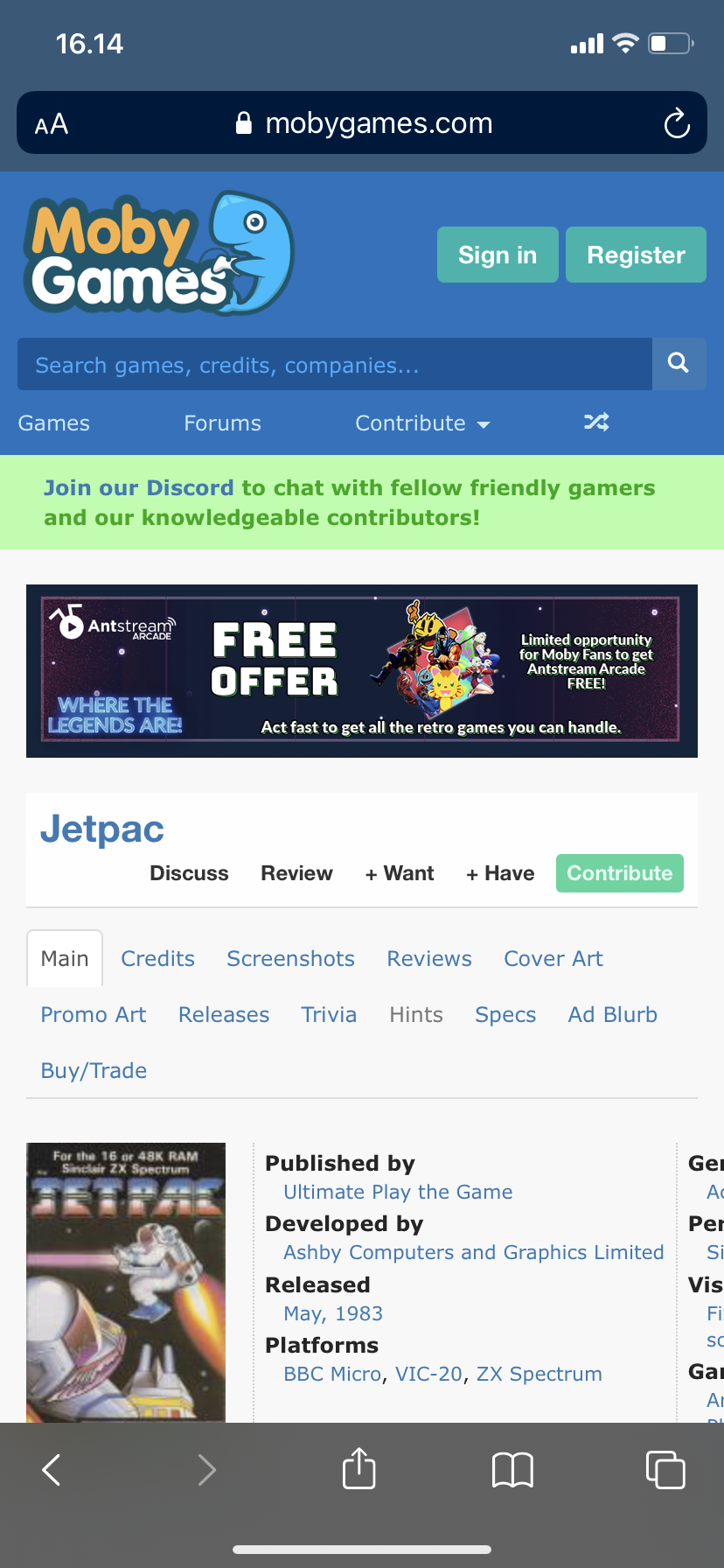Open the Trivia tab

coord(329,1015)
